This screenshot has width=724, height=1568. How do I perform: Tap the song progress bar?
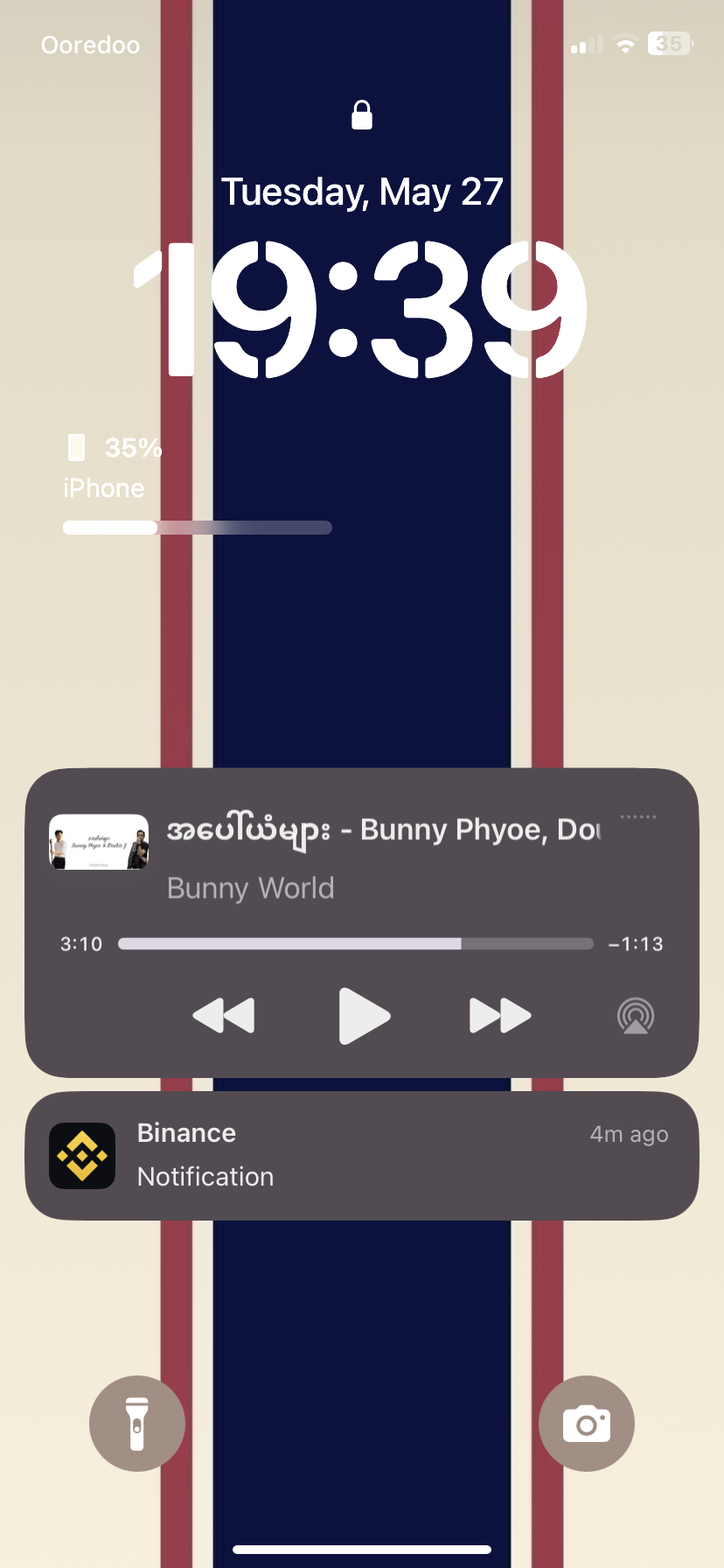click(x=356, y=943)
